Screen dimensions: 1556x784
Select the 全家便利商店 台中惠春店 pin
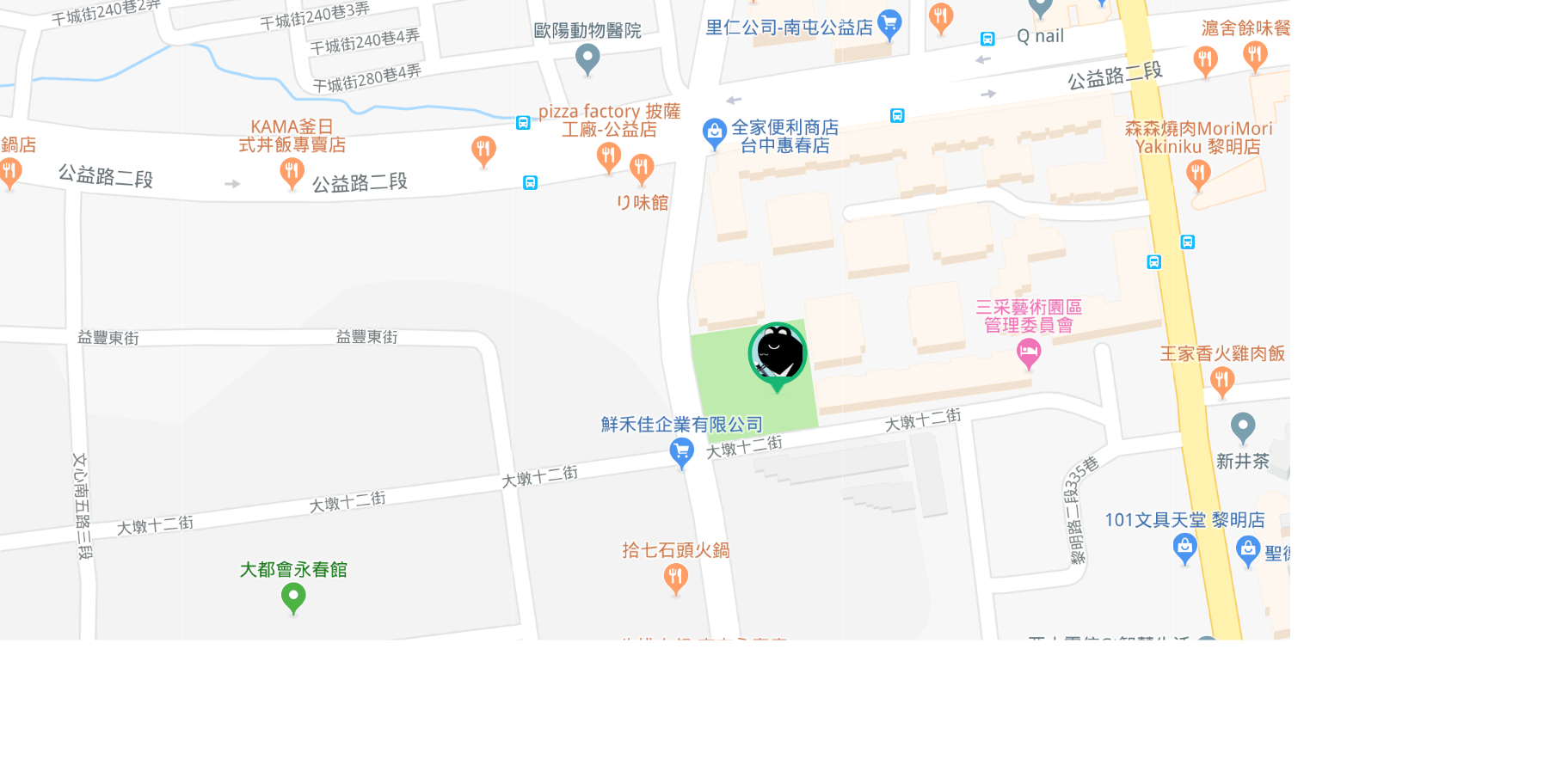714,132
